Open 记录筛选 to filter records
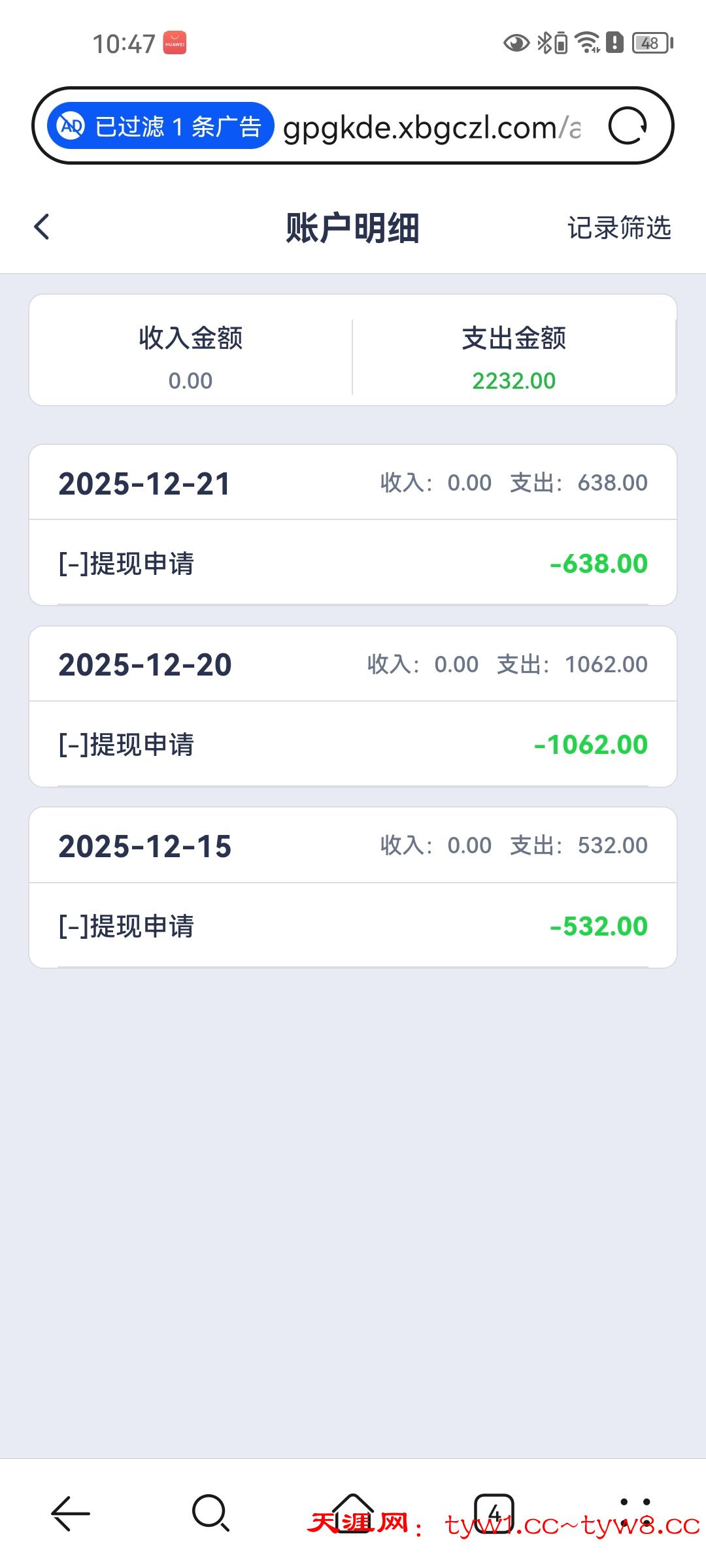Image resolution: width=706 pixels, height=1568 pixels. click(619, 228)
